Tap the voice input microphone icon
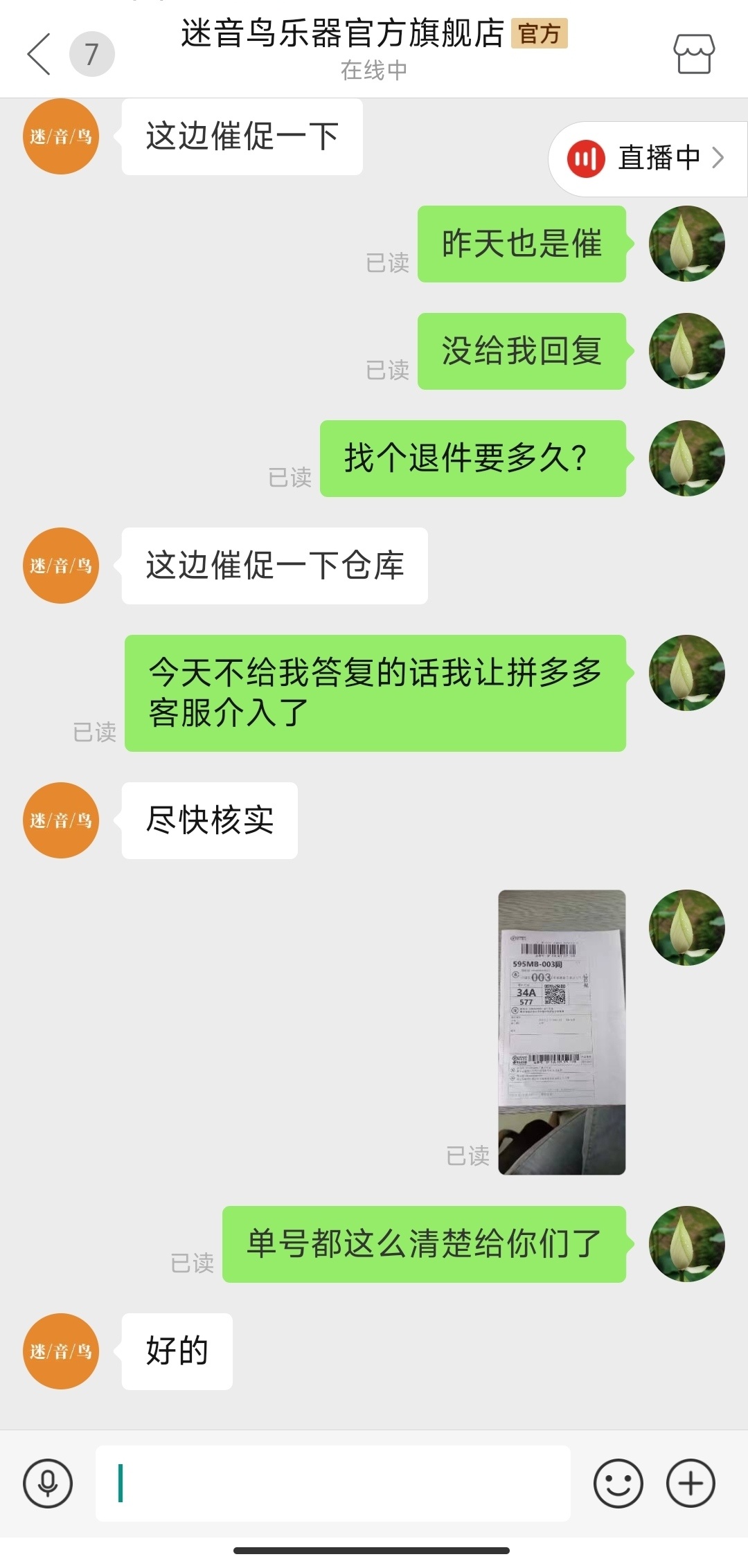748x1568 pixels. (x=48, y=1483)
